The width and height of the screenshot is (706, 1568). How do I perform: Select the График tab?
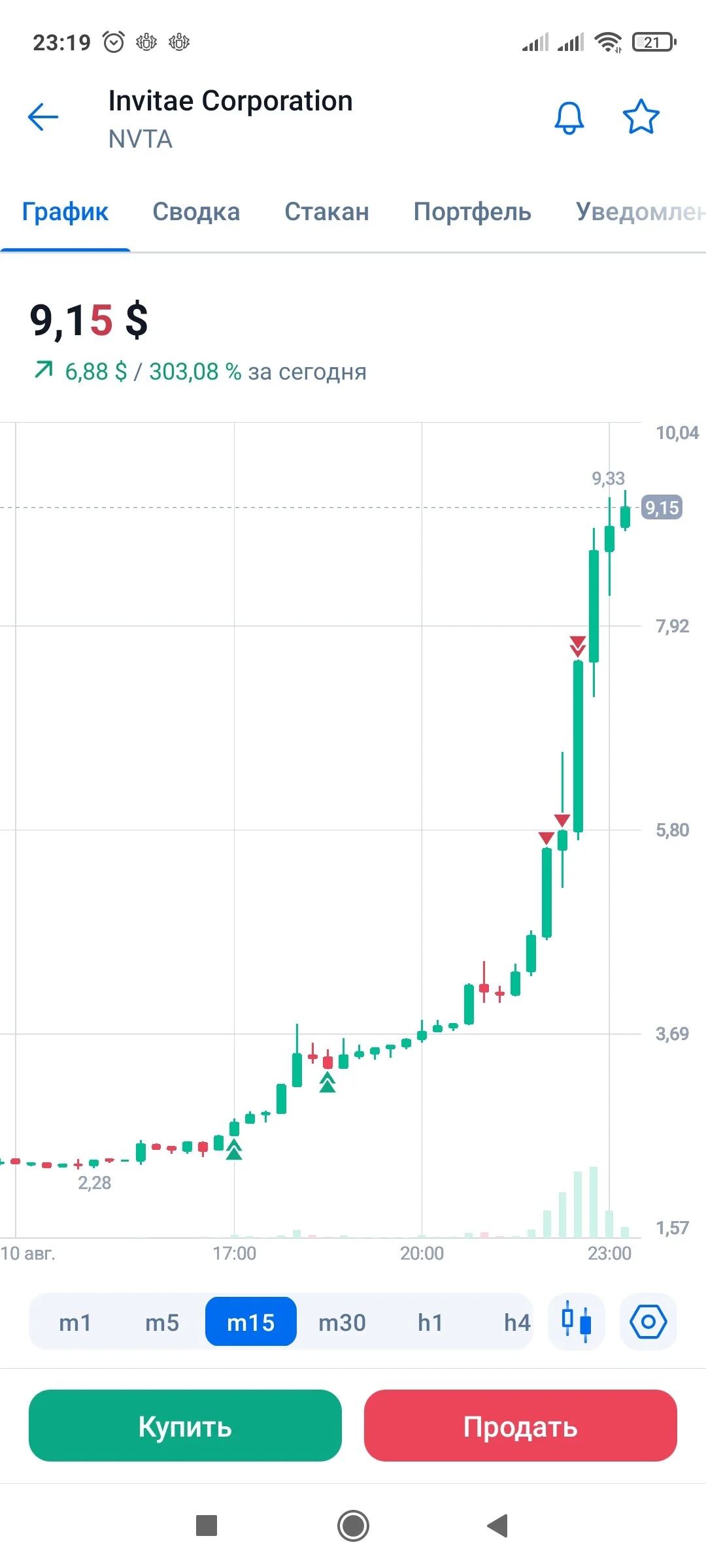tap(65, 212)
